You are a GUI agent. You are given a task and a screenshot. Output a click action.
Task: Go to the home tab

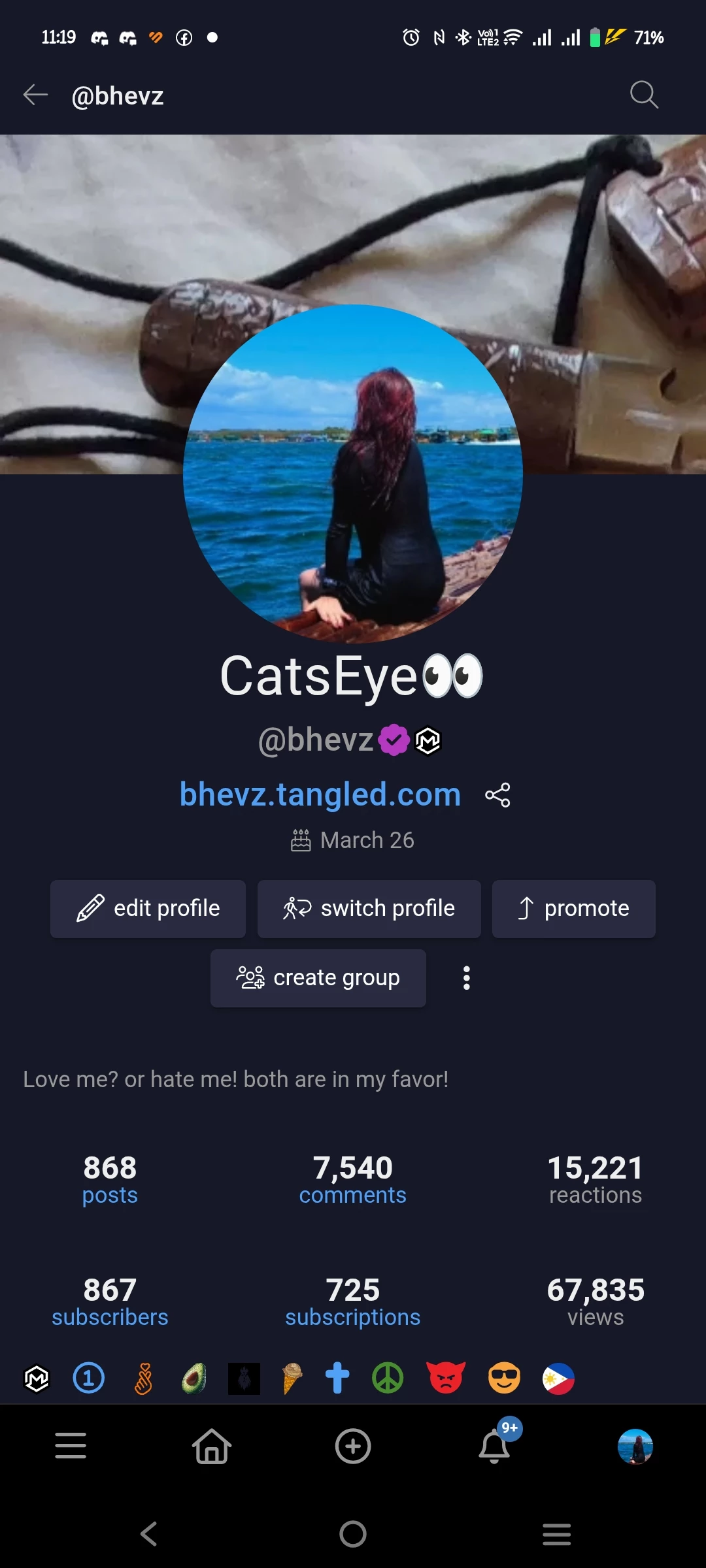click(212, 1445)
